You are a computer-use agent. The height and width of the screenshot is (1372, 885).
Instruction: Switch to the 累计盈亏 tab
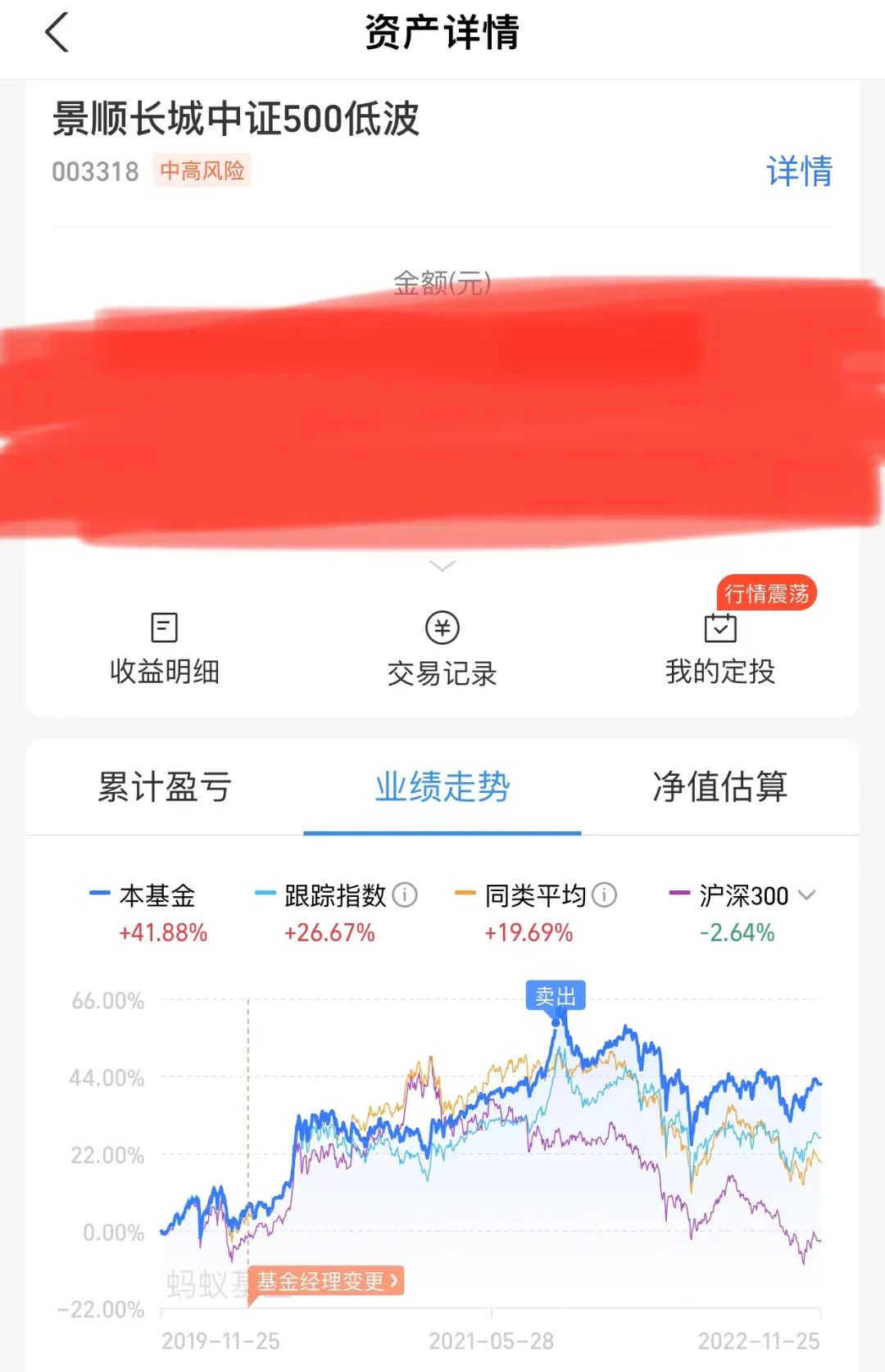(x=163, y=787)
